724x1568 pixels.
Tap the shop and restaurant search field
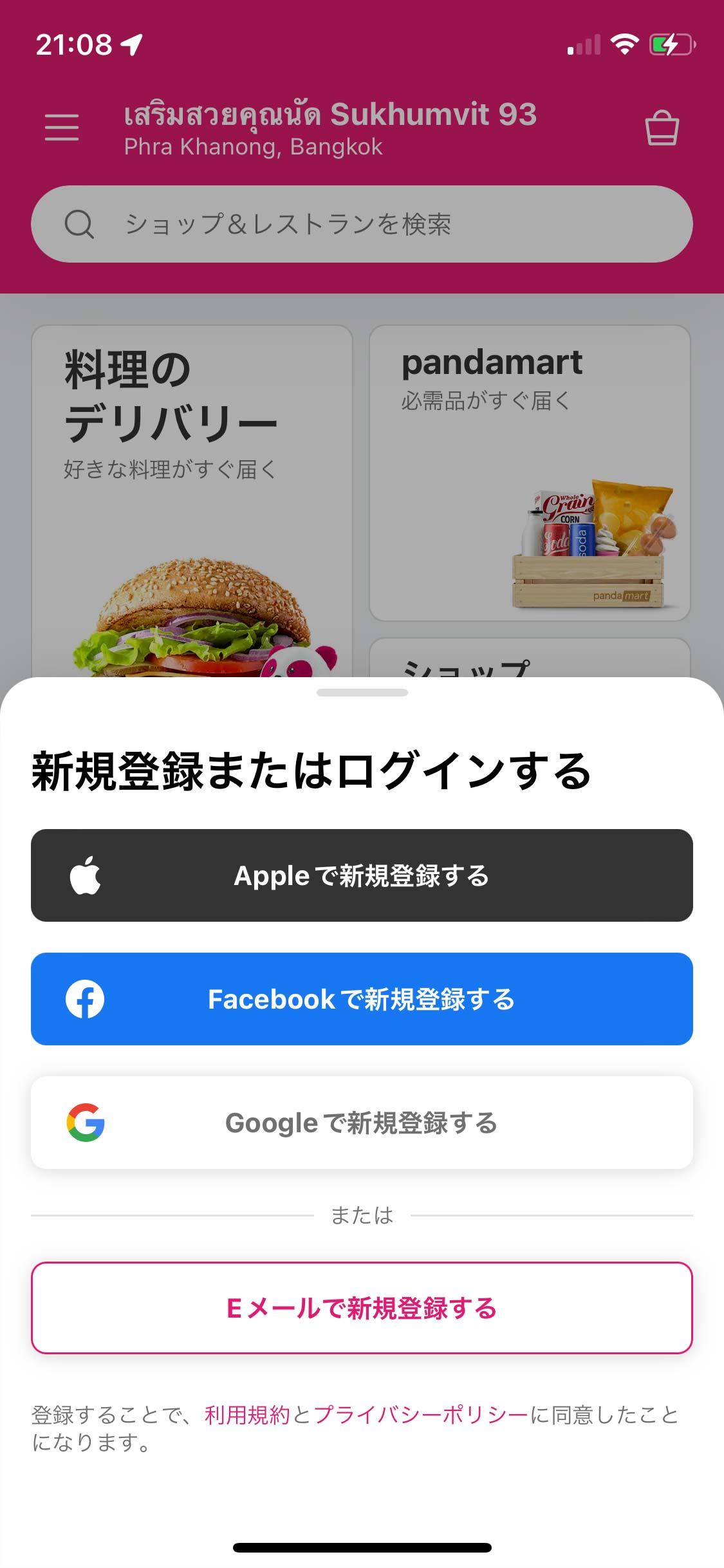tap(362, 224)
